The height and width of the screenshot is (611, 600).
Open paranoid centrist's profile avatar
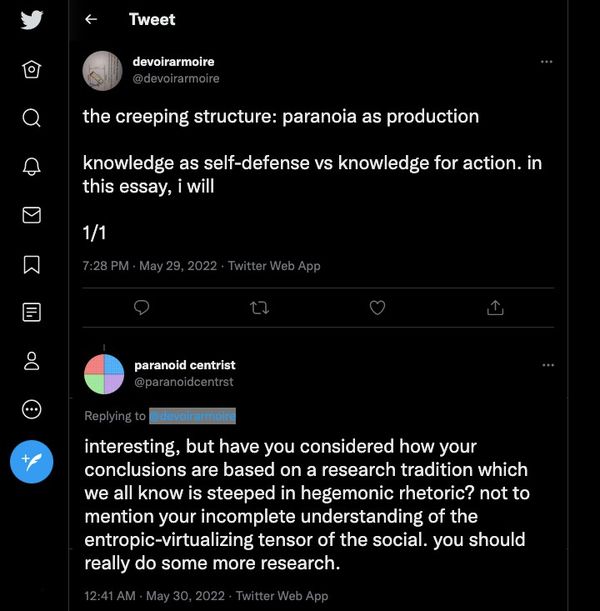click(x=102, y=374)
